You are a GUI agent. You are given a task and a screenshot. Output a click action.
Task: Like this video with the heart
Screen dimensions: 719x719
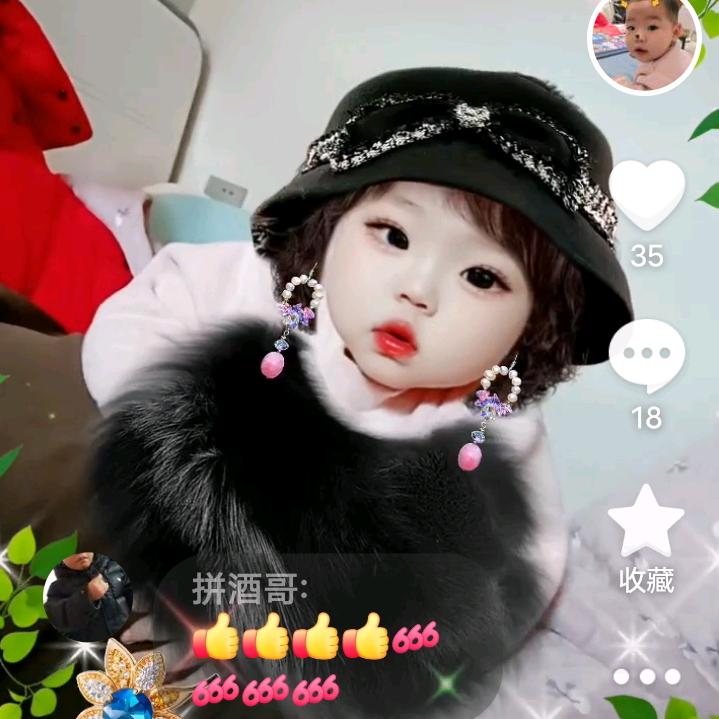[647, 195]
